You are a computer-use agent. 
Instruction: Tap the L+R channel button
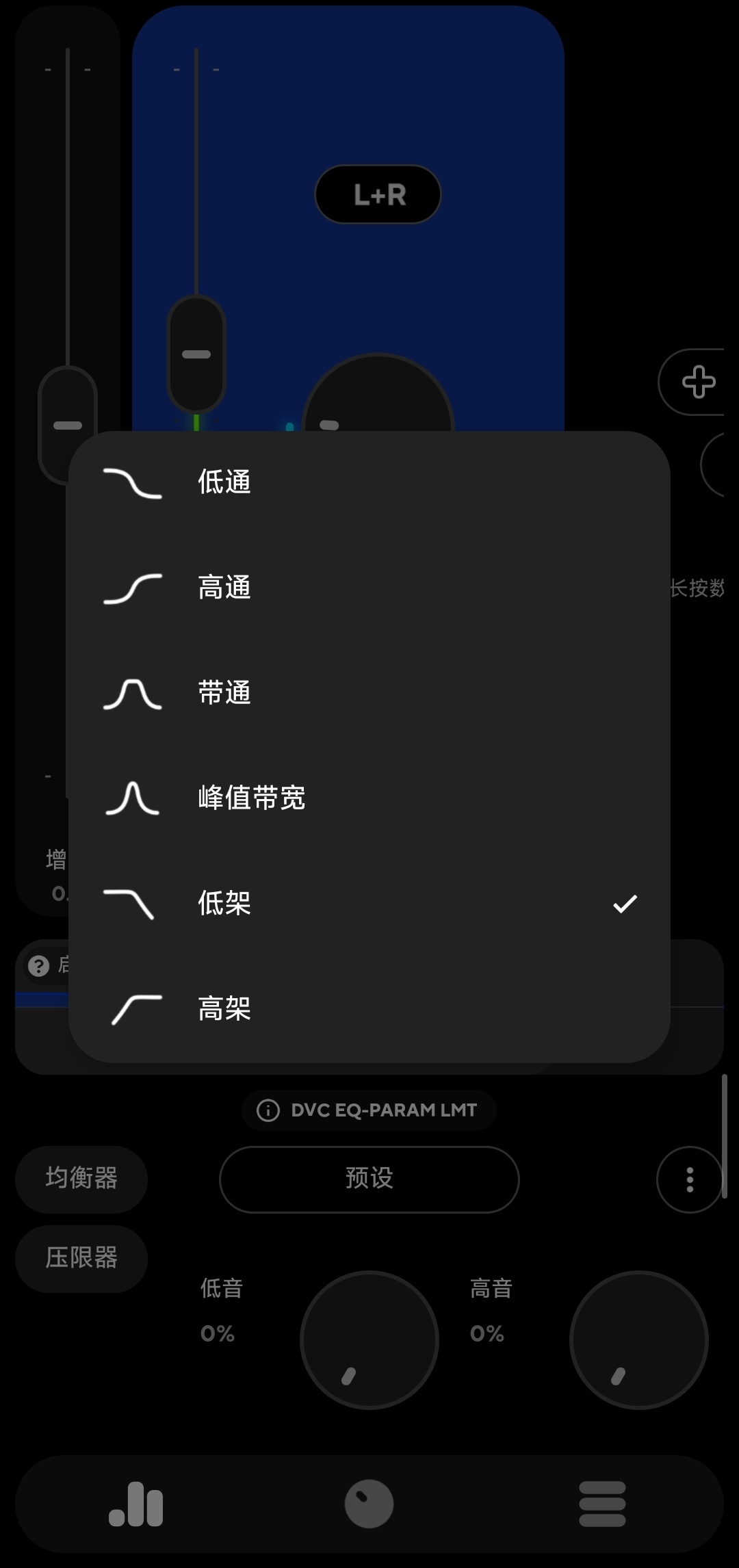pos(378,195)
